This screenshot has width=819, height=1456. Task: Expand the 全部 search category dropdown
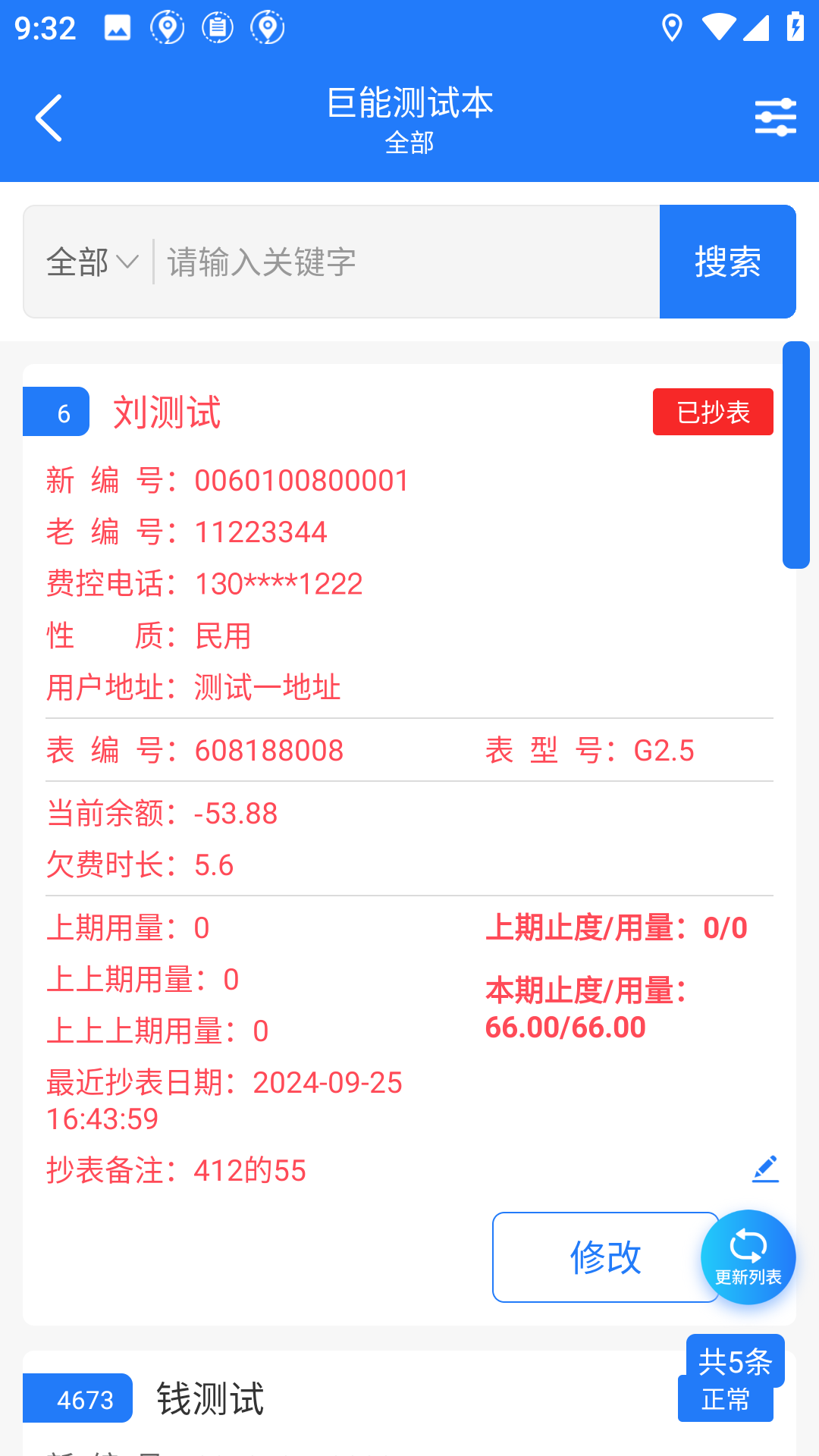pyautogui.click(x=90, y=262)
